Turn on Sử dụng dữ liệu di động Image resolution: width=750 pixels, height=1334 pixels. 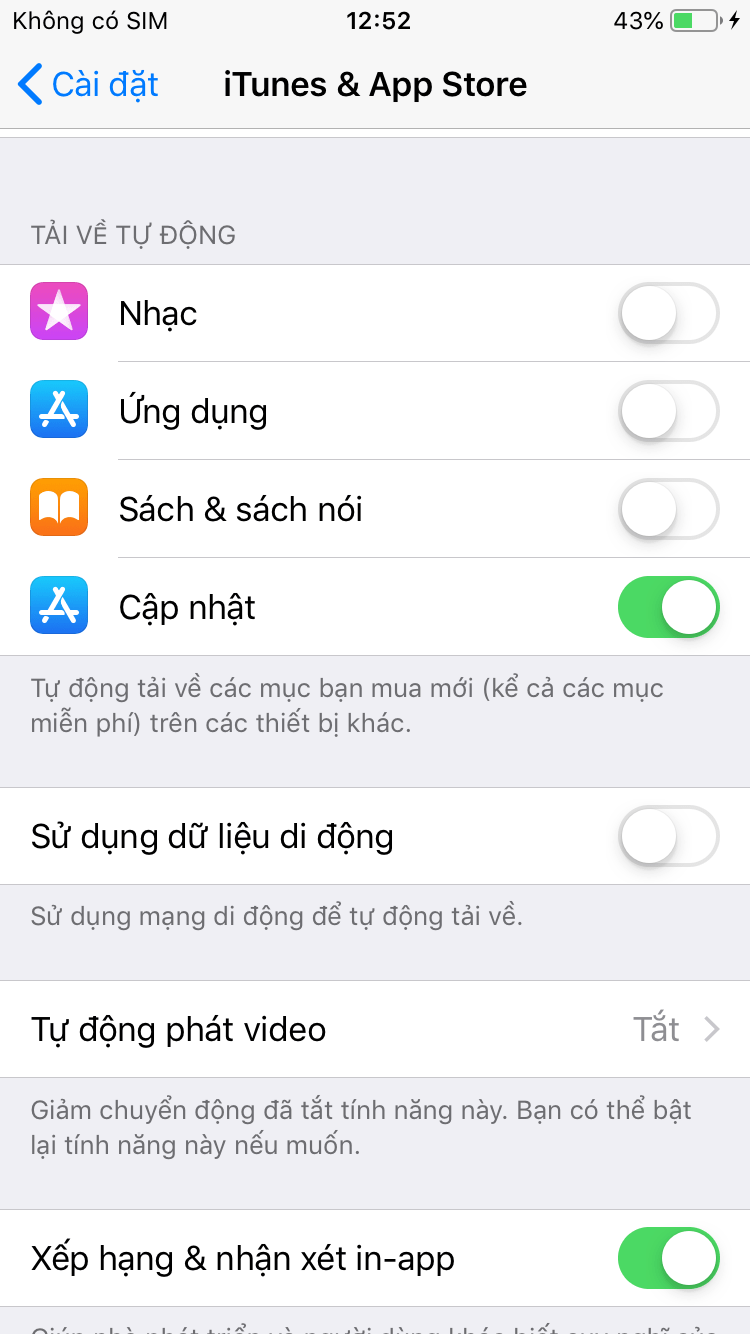(669, 836)
